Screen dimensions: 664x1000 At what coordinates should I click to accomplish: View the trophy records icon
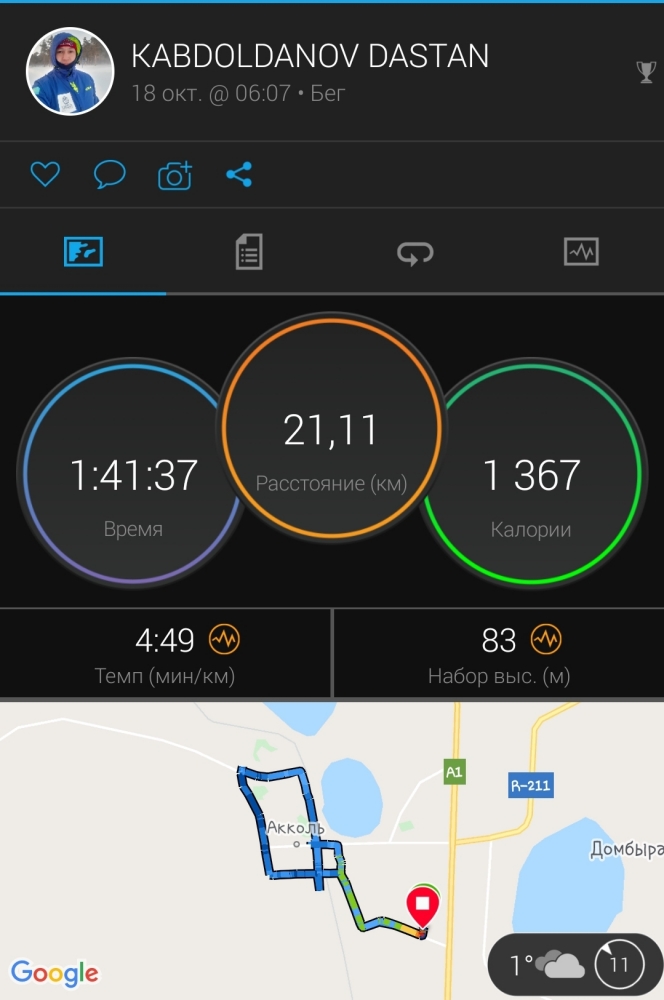(646, 72)
